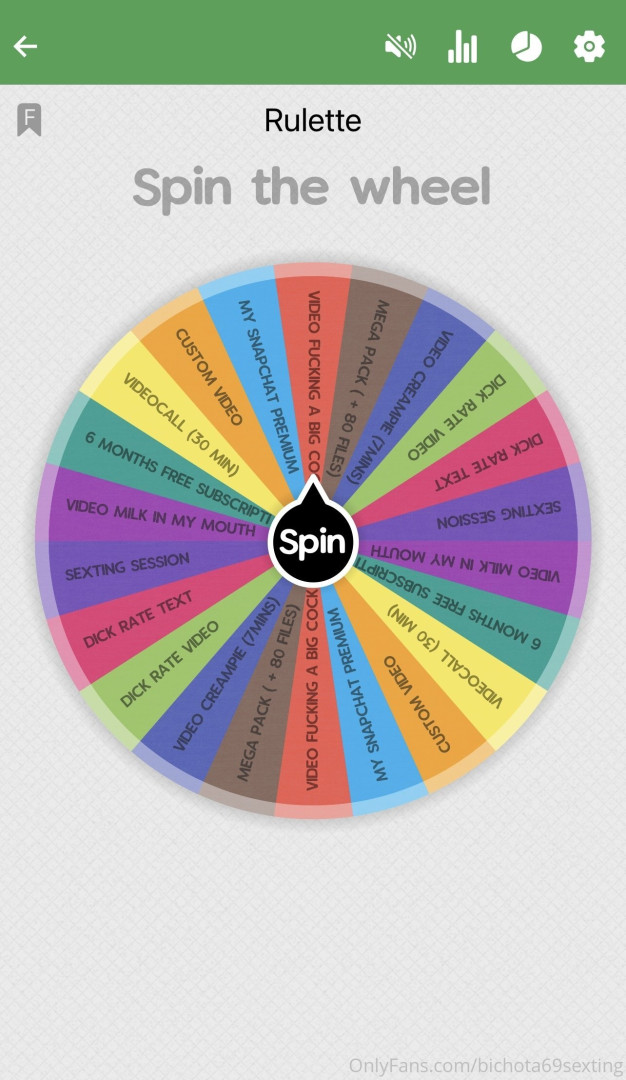Toggle the muted sound icon
The width and height of the screenshot is (626, 1080).
pos(400,46)
